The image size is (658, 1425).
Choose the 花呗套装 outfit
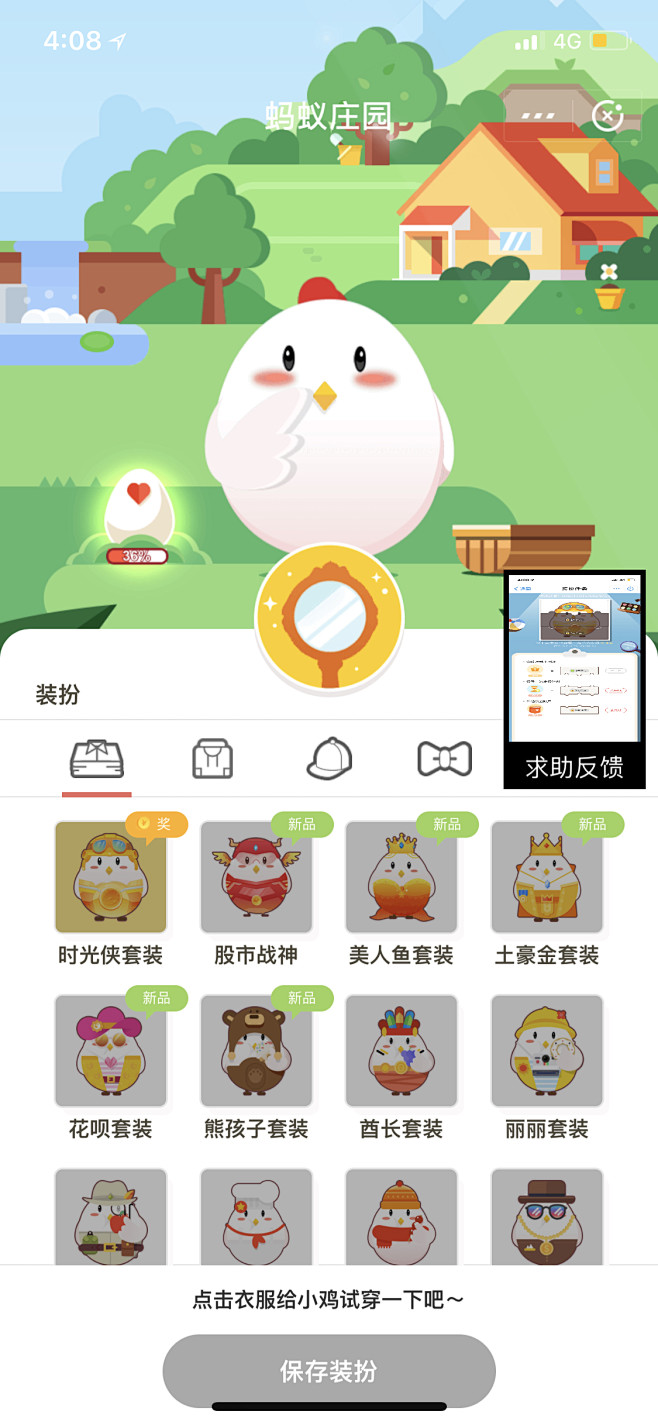110,1052
